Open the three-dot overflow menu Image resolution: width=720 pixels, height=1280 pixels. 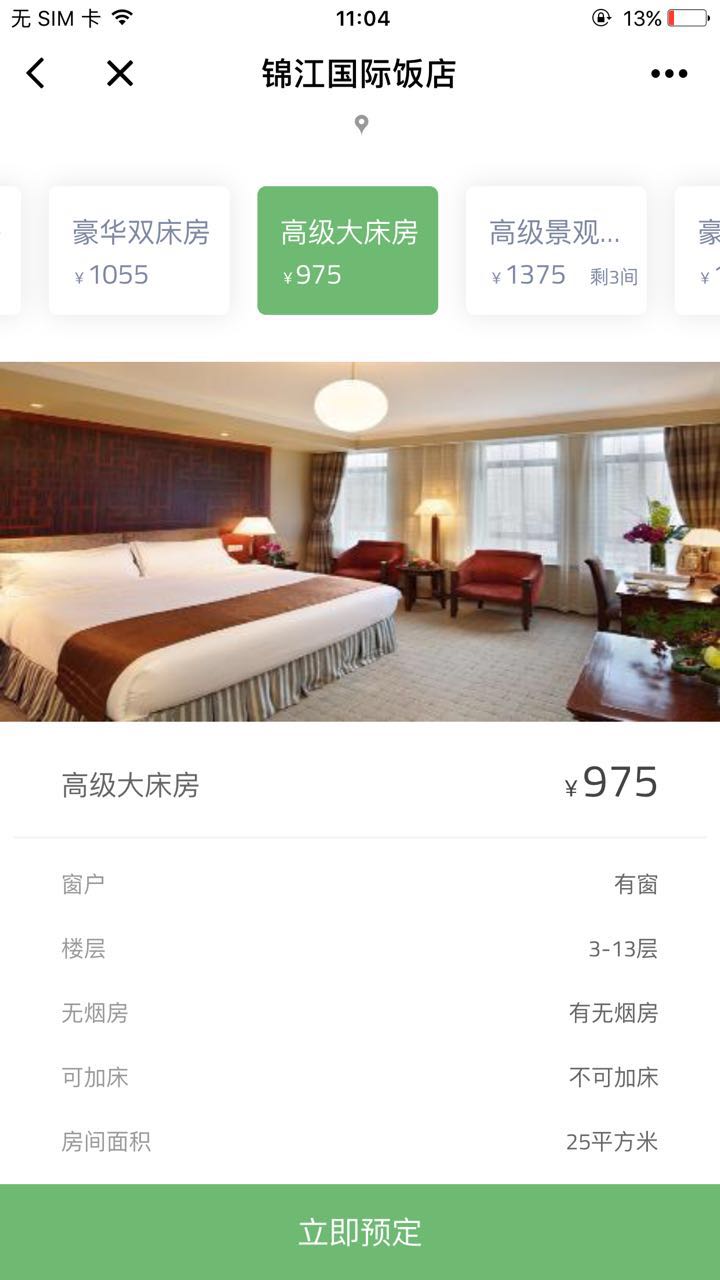point(668,73)
